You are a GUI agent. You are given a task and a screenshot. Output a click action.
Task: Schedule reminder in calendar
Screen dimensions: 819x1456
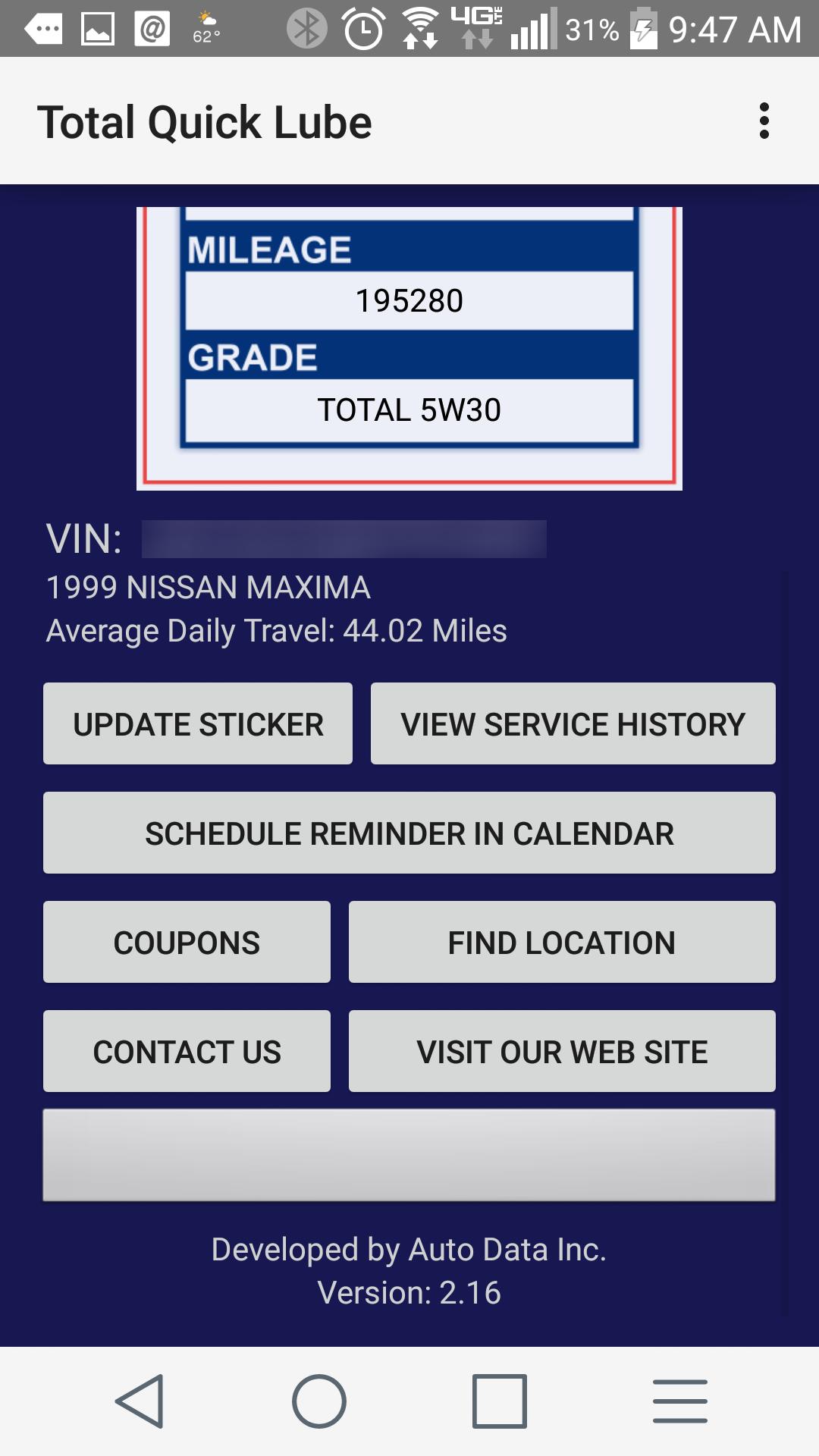click(x=409, y=833)
